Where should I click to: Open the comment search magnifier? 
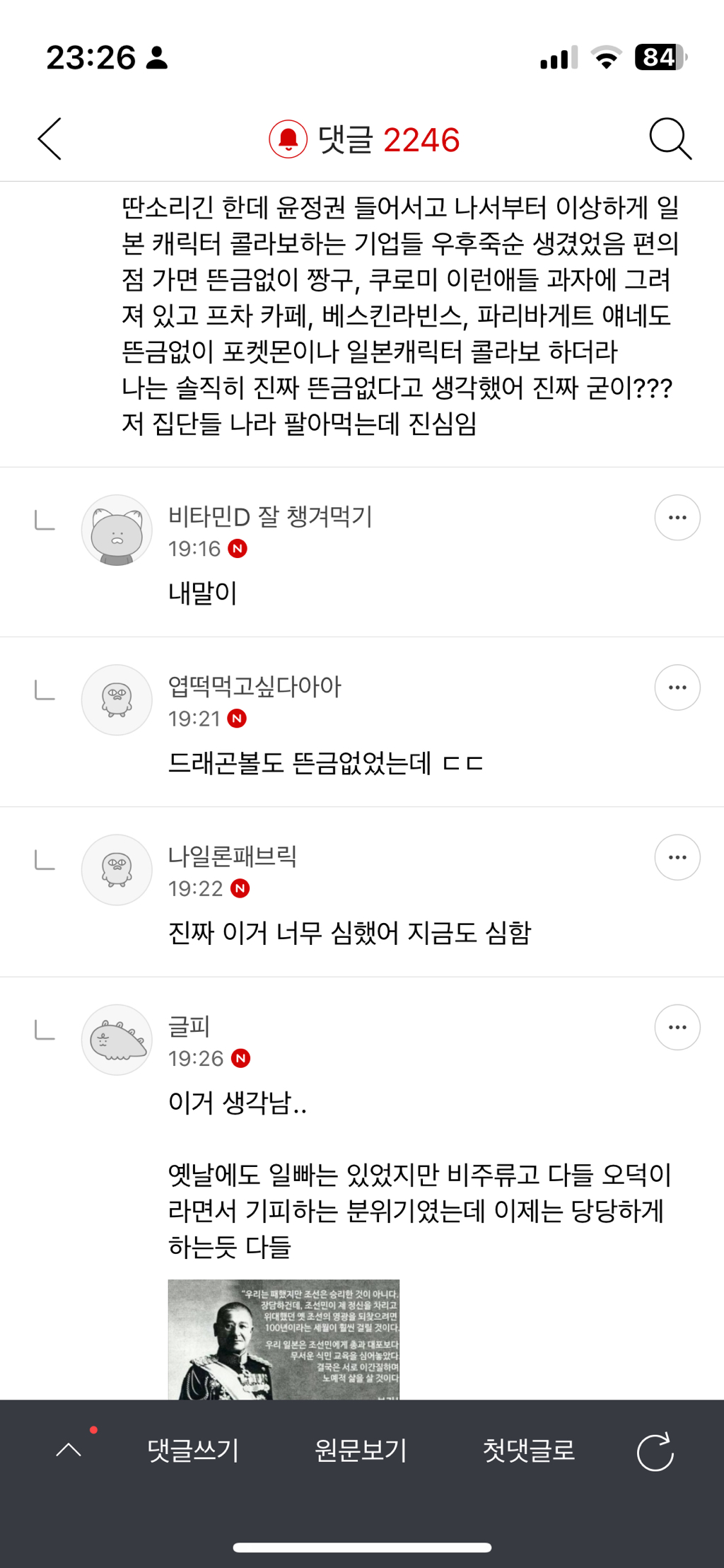pyautogui.click(x=670, y=139)
